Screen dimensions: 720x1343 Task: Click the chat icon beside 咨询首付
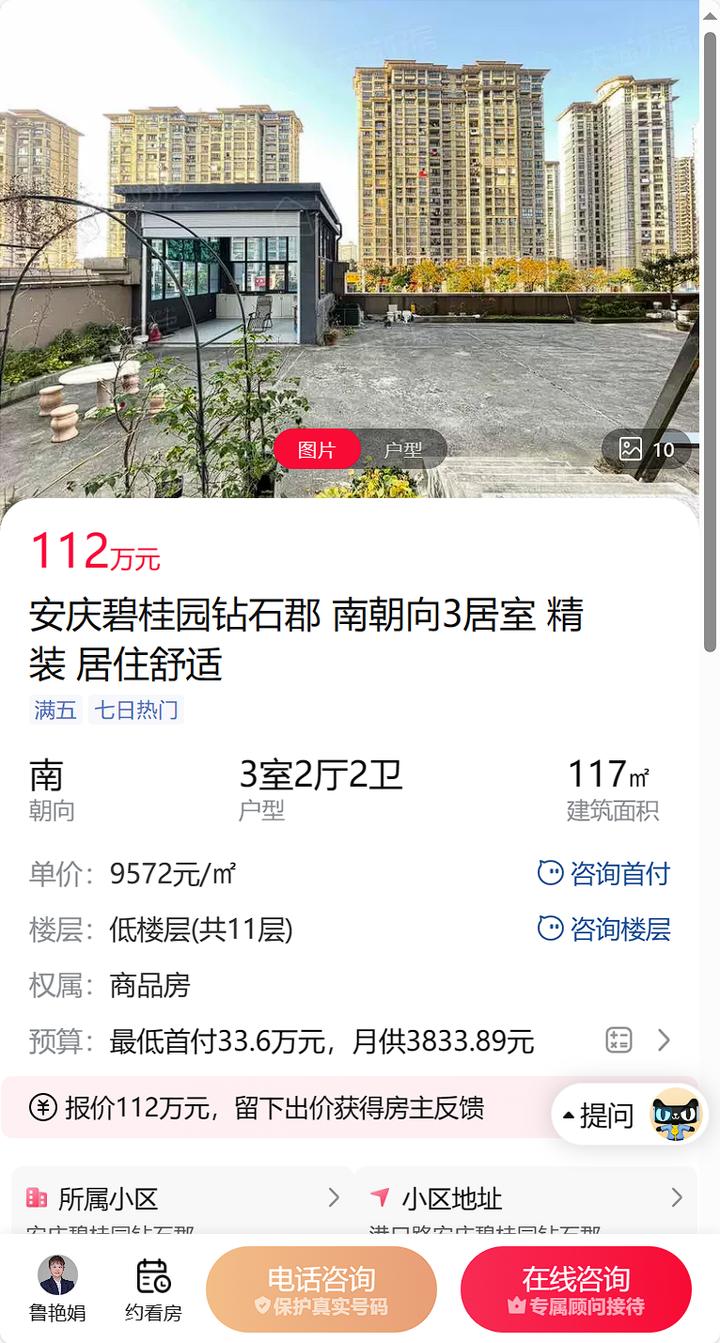tap(550, 873)
